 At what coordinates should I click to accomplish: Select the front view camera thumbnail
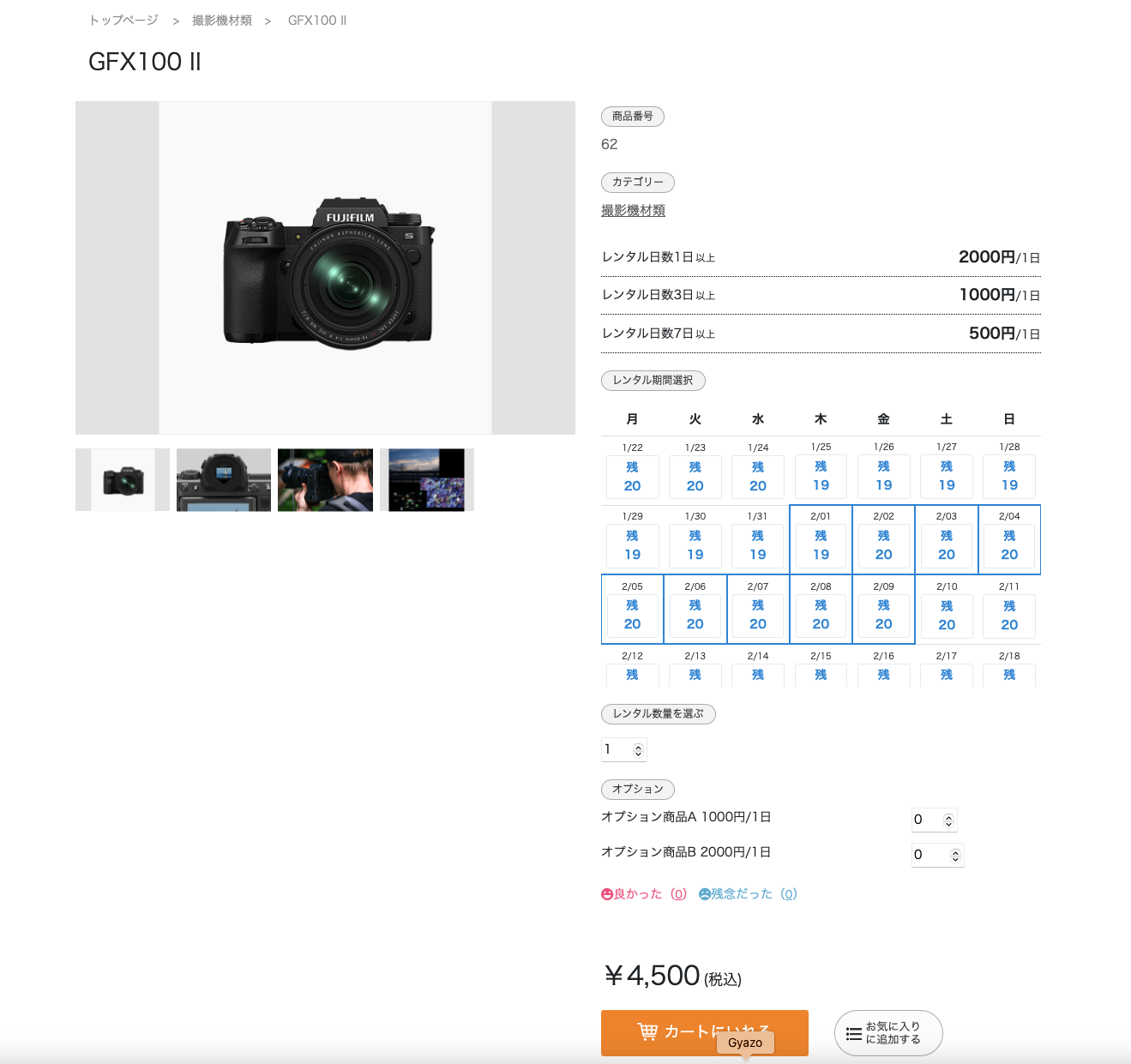click(x=123, y=480)
